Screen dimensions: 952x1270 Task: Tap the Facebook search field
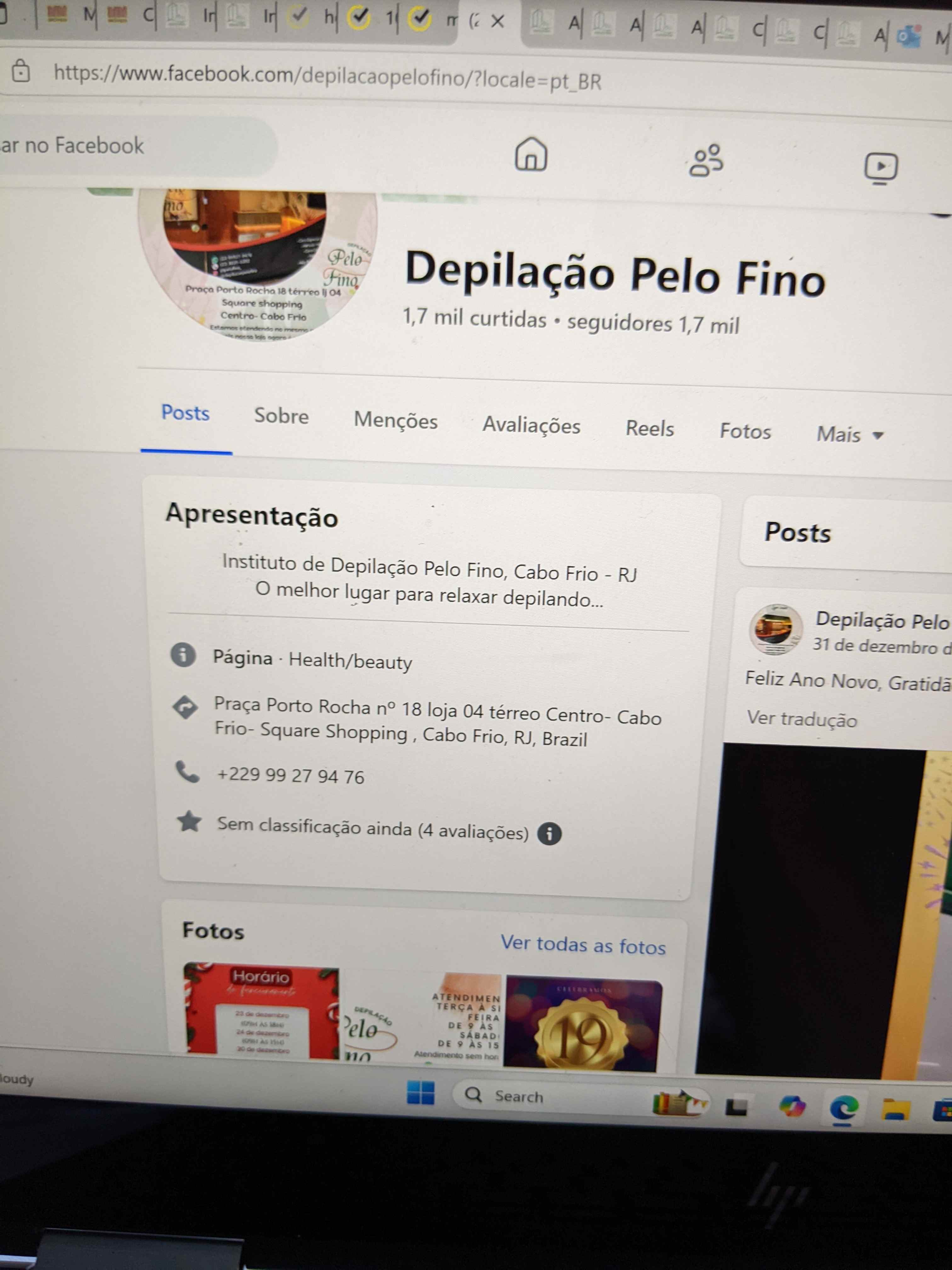point(115,146)
